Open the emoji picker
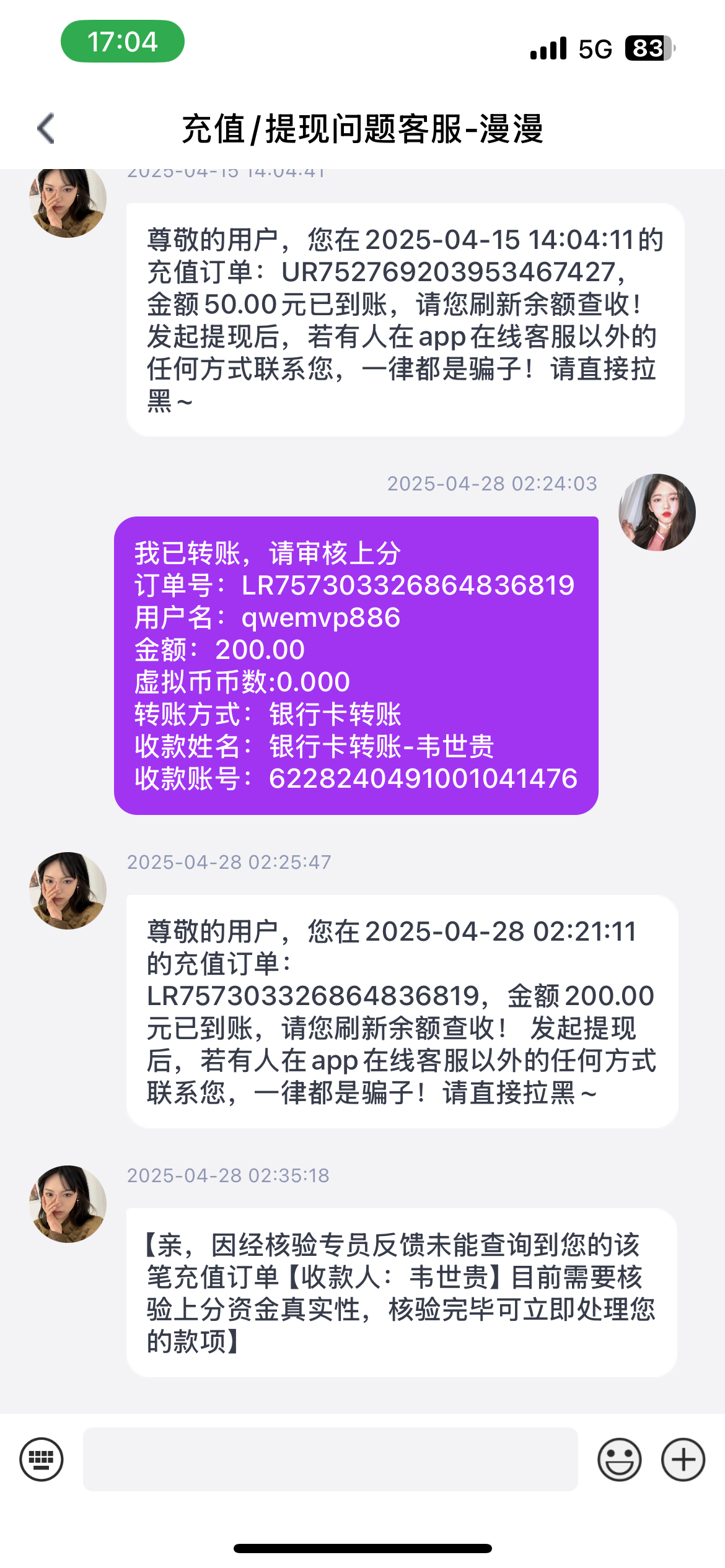This screenshot has width=725, height=1568. click(619, 1459)
